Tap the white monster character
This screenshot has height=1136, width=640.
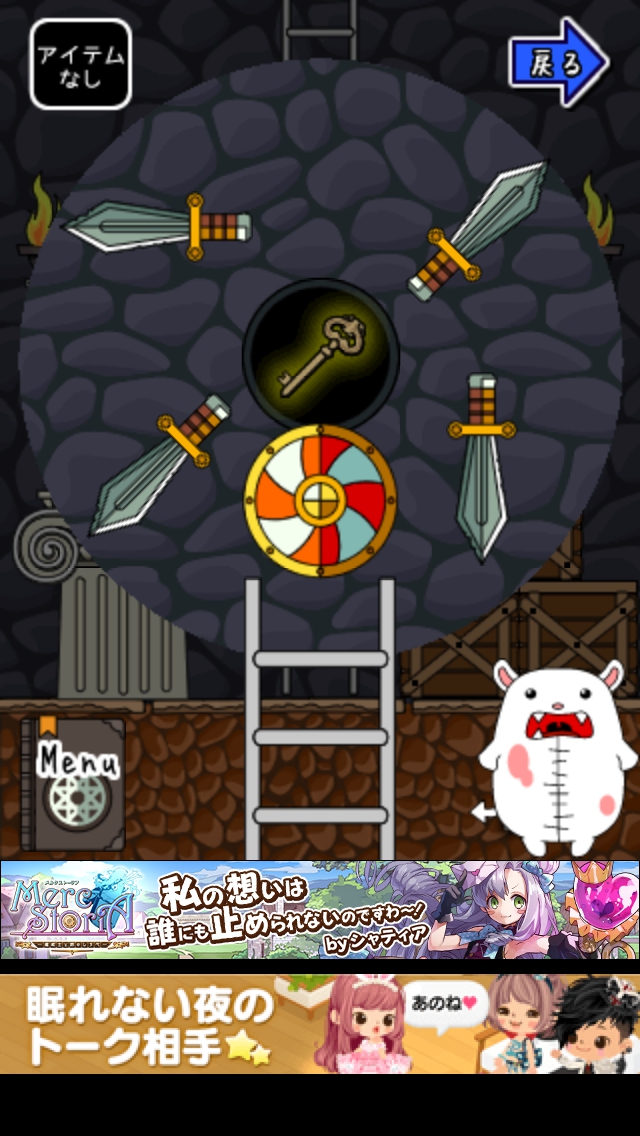click(555, 760)
